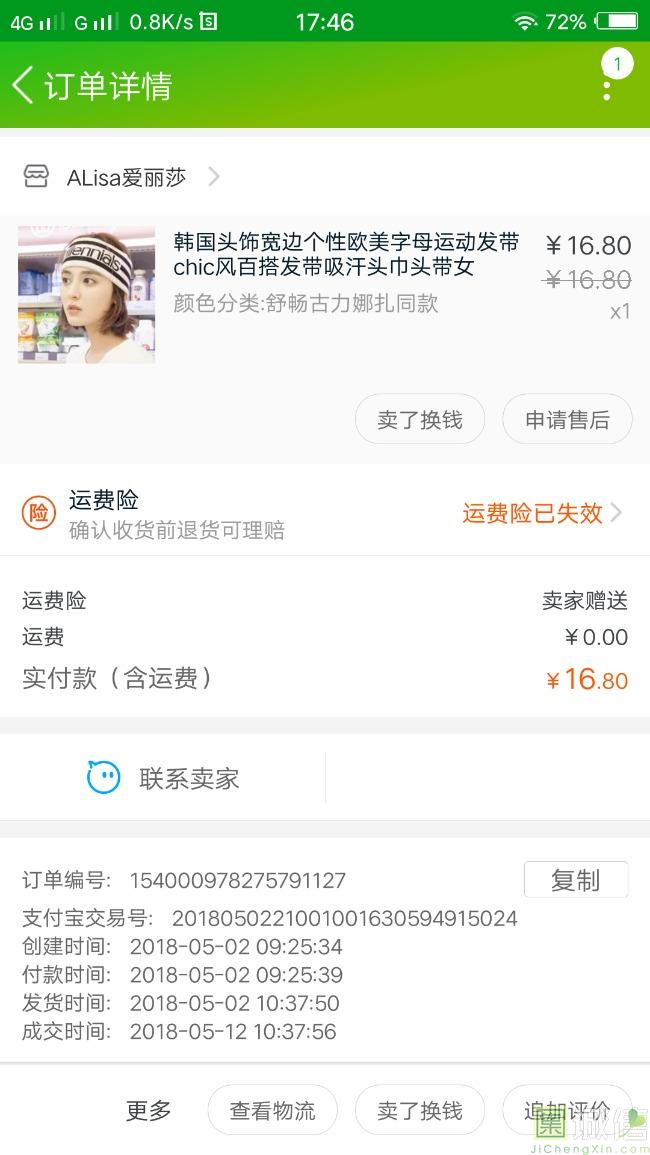Apply for after-sales with 申请售后
This screenshot has width=650, height=1155.
point(567,420)
